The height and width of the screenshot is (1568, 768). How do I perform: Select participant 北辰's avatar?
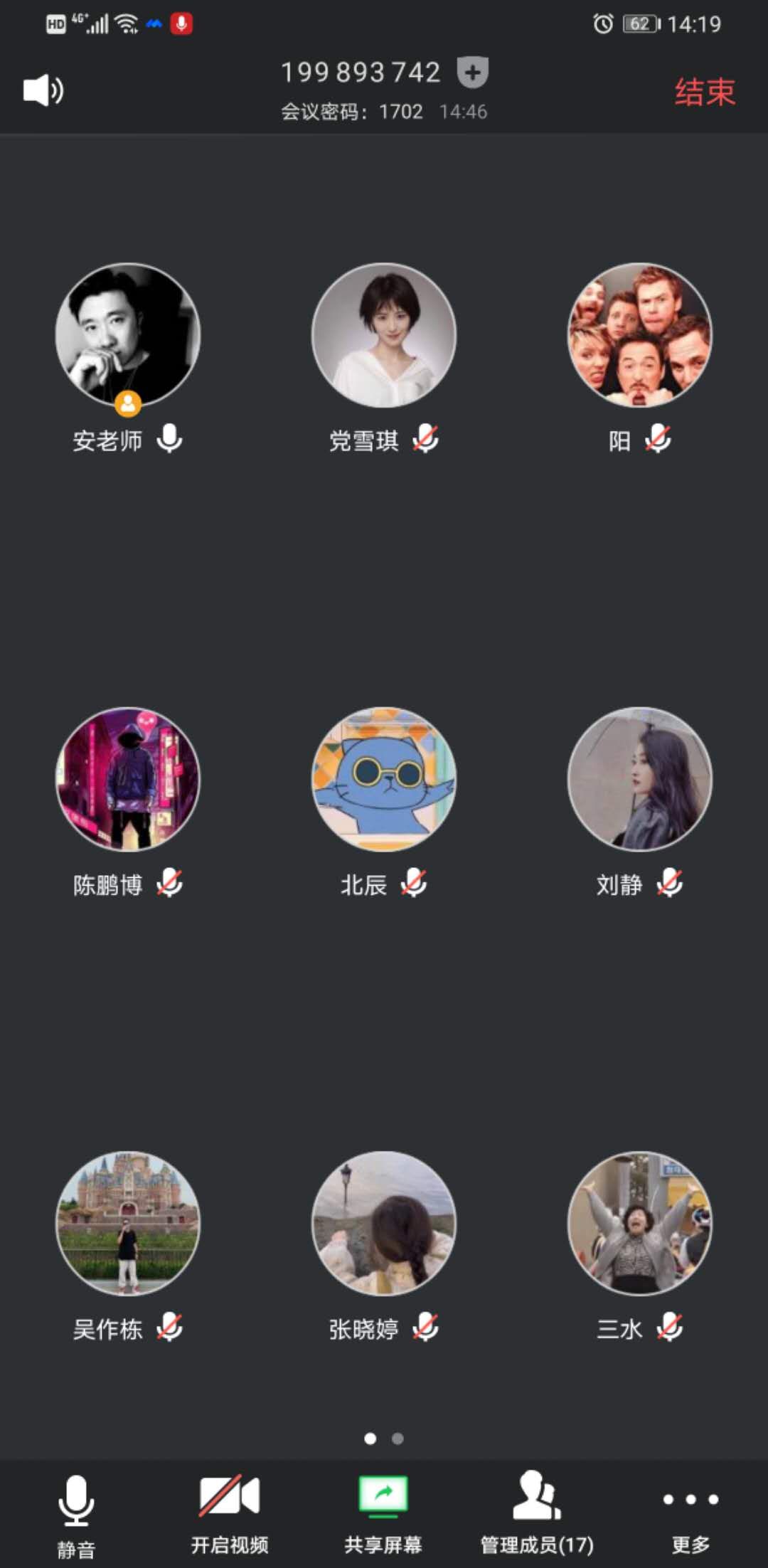point(384,779)
